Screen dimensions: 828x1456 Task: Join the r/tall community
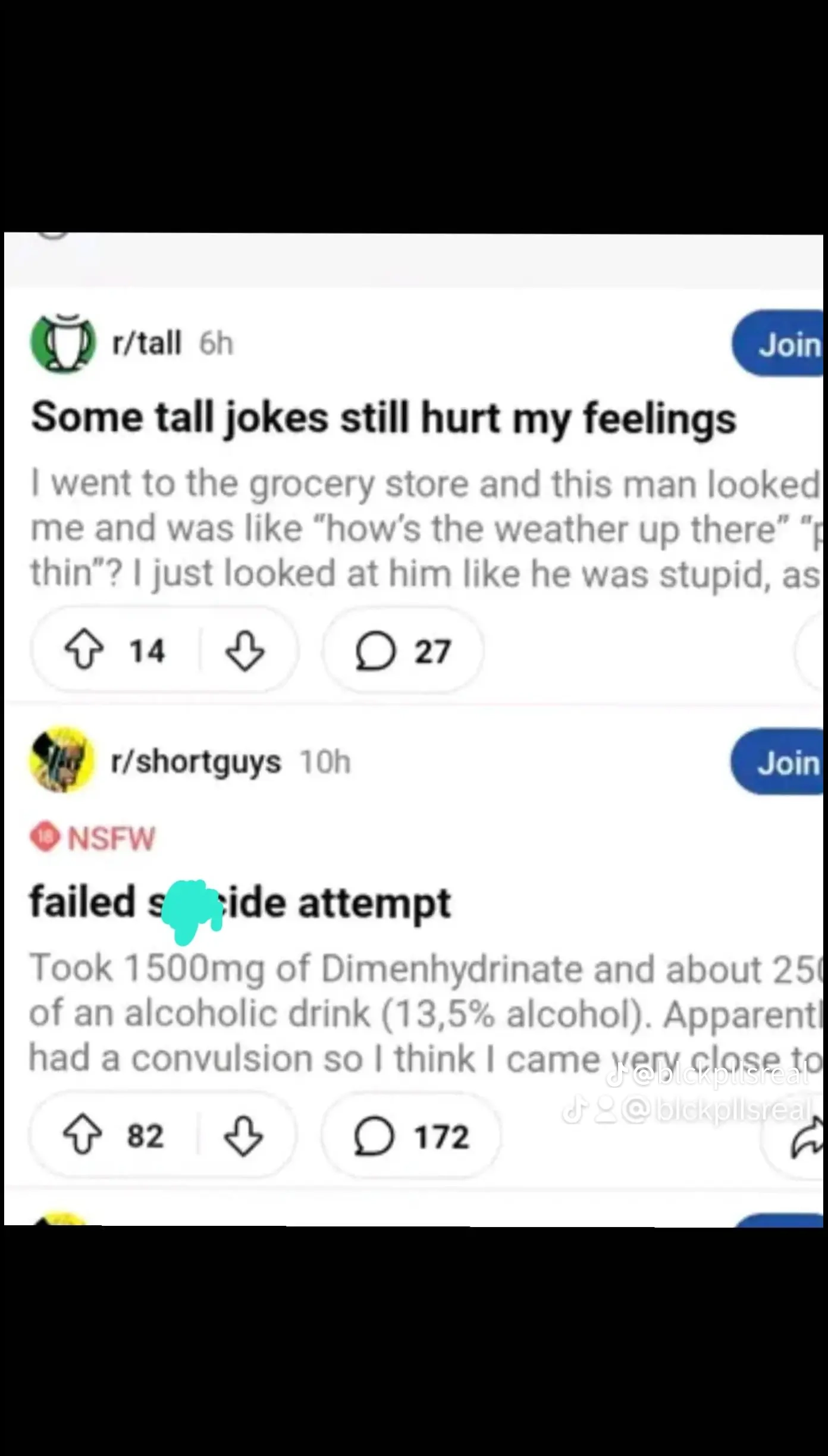[778, 343]
